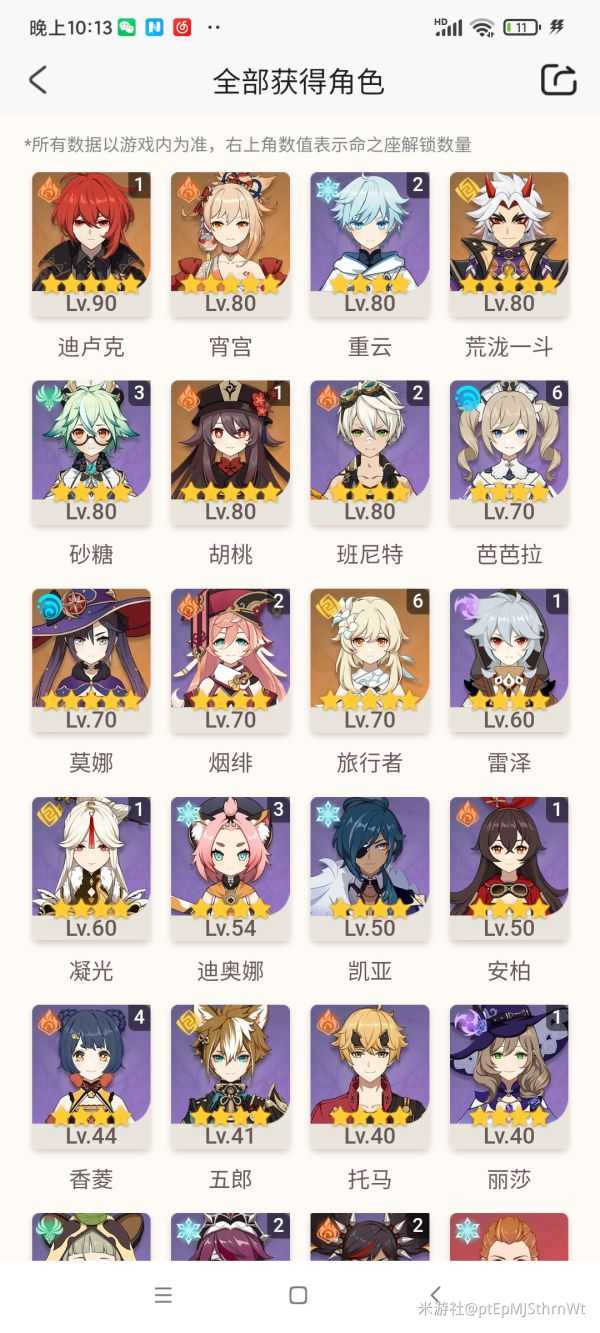Select the 班尼特 character tile
This screenshot has height=1333, width=600.
370,453
